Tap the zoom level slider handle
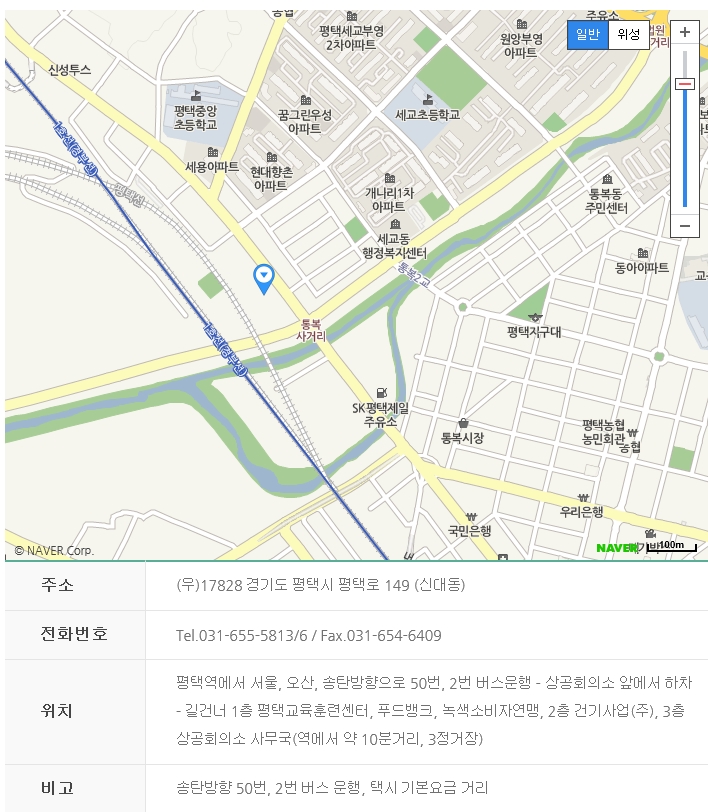Screen dimensions: 708x812 tap(685, 85)
